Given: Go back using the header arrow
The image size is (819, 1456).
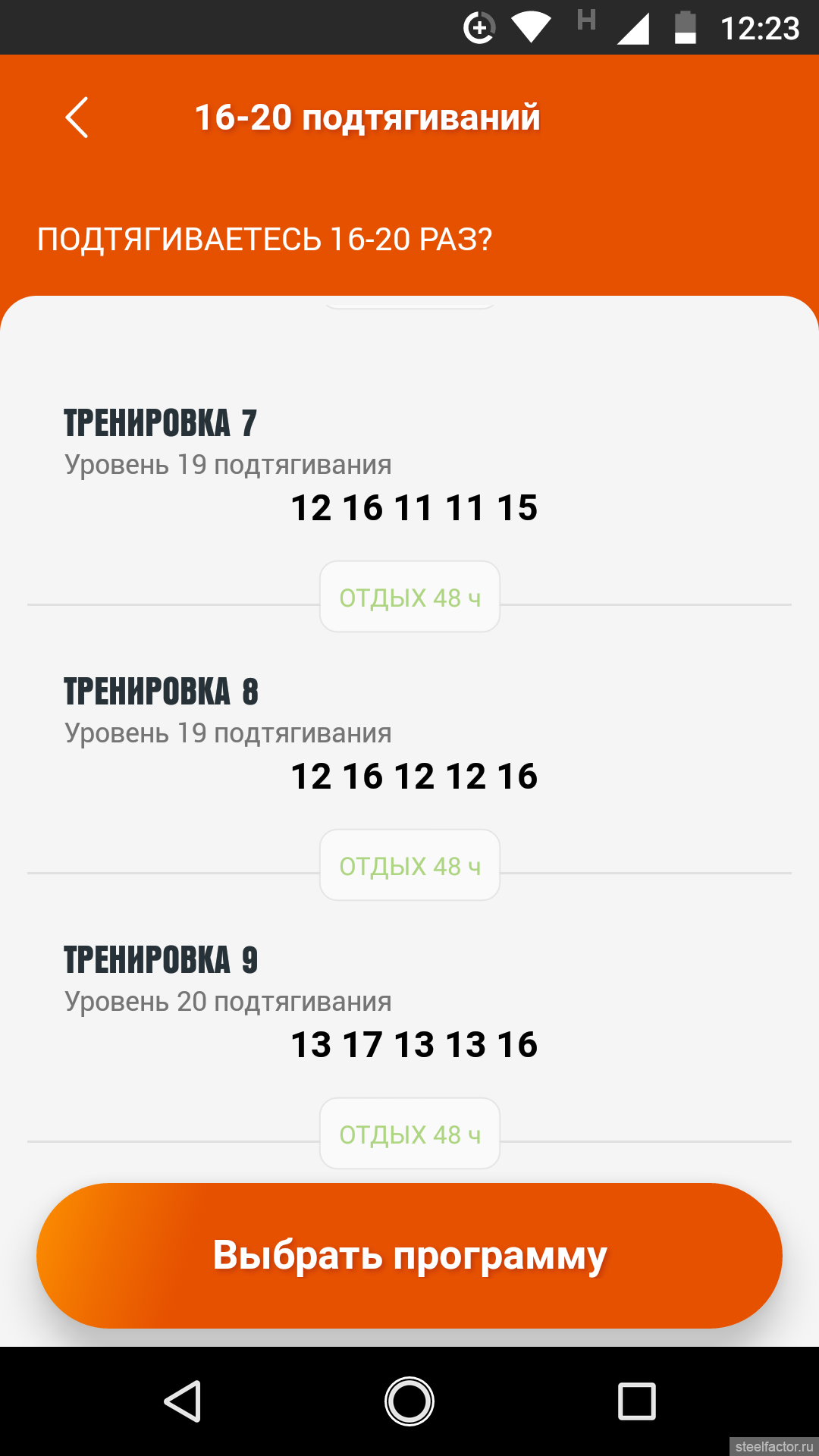Looking at the screenshot, I should 77,118.
